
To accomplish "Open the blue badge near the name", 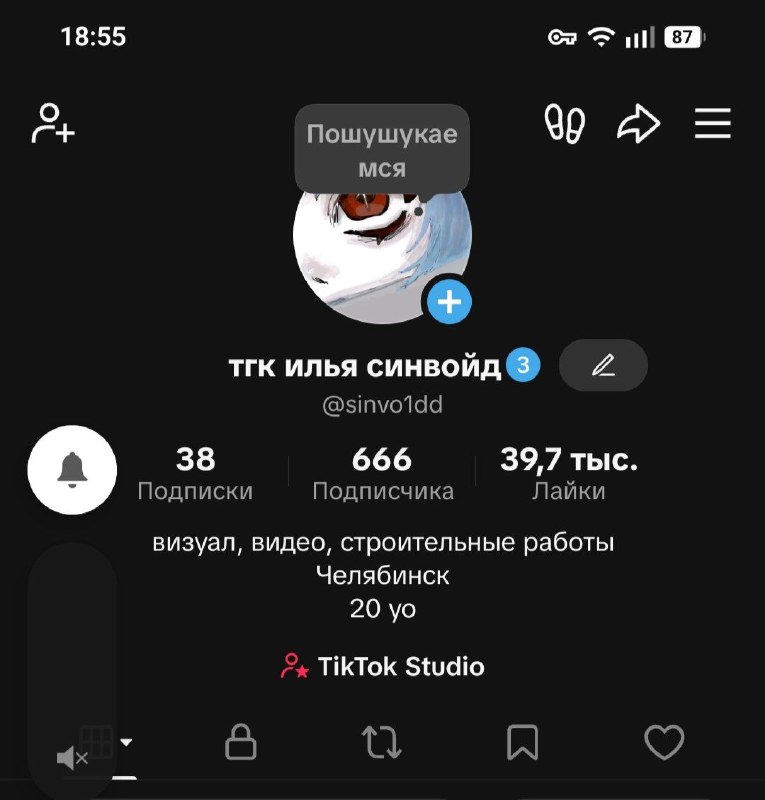I will point(523,365).
